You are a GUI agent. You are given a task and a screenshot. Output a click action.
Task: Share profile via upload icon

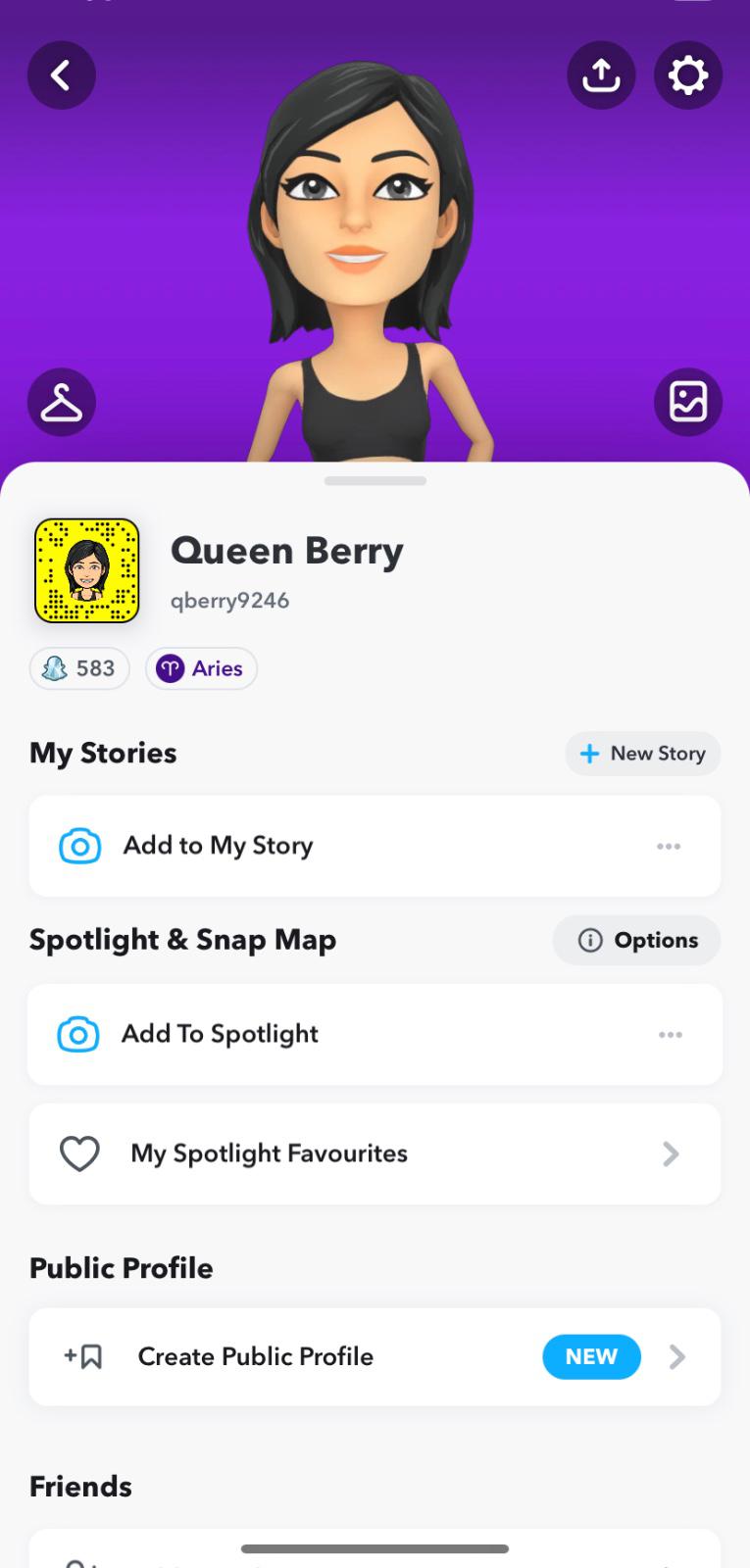[601, 75]
